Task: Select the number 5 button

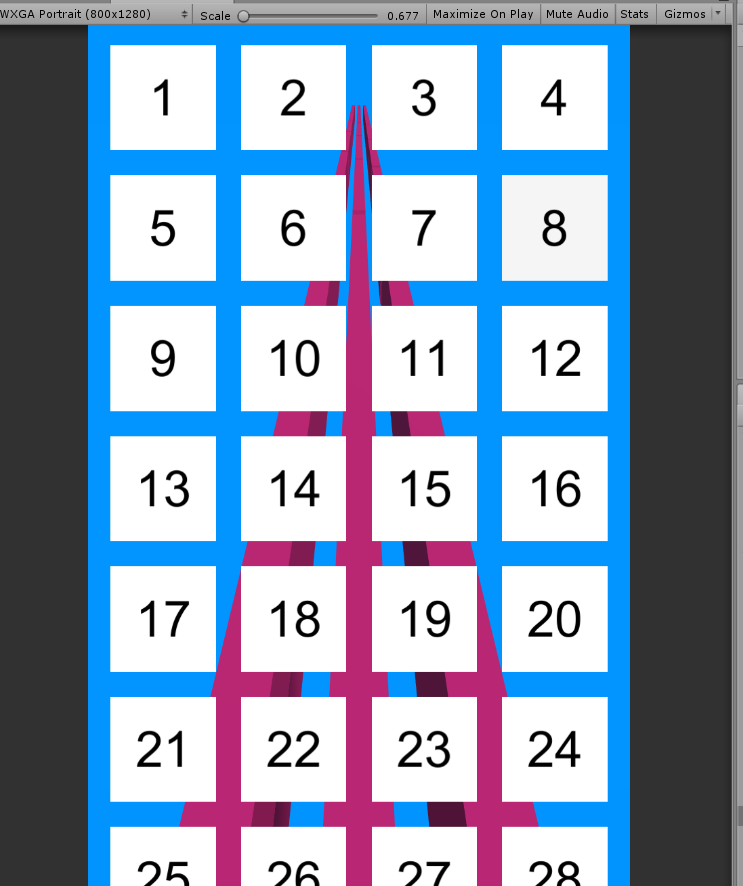Action: tap(162, 228)
